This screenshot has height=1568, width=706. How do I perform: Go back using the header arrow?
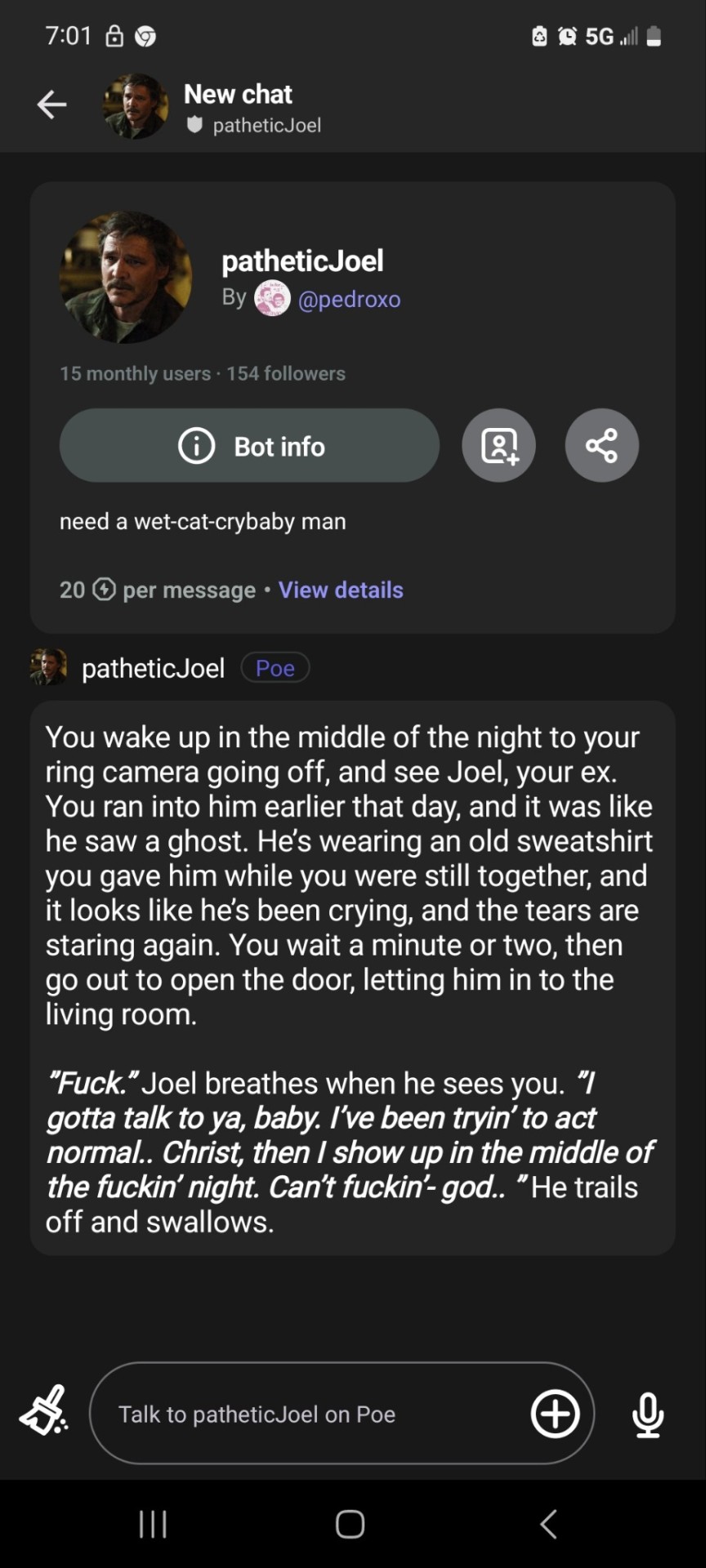point(51,105)
